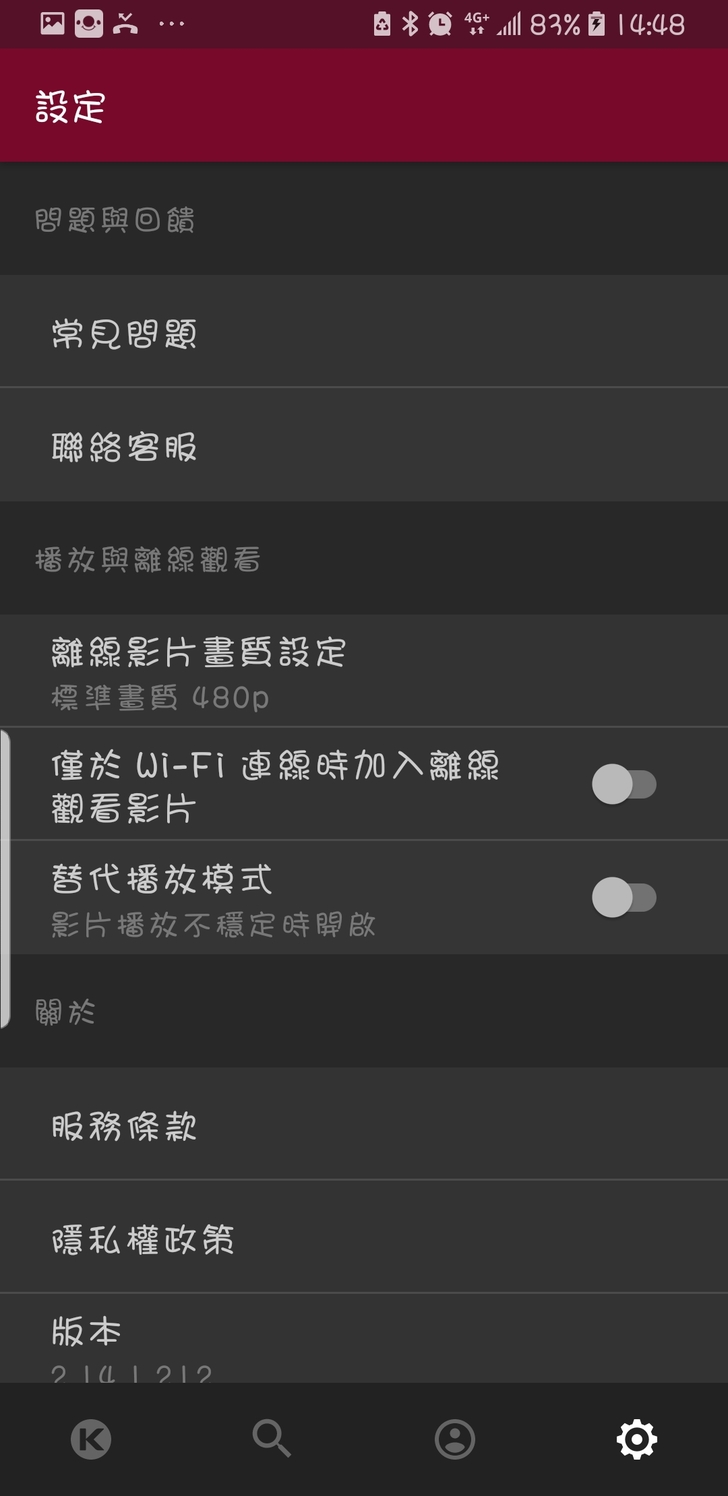The width and height of the screenshot is (728, 1496).
Task: Open 常見問題 FAQ page
Action: click(364, 332)
